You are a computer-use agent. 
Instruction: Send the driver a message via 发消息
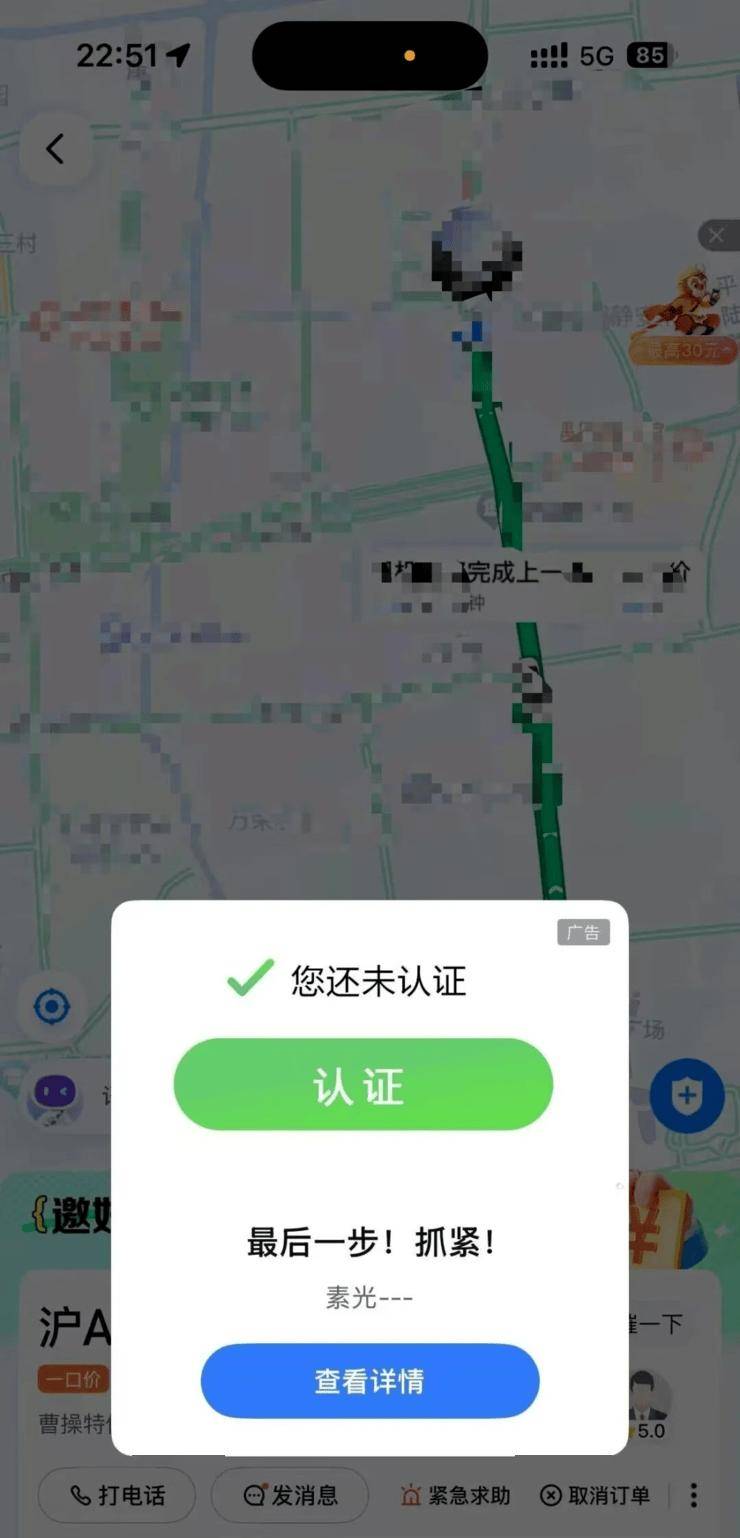coord(290,1496)
